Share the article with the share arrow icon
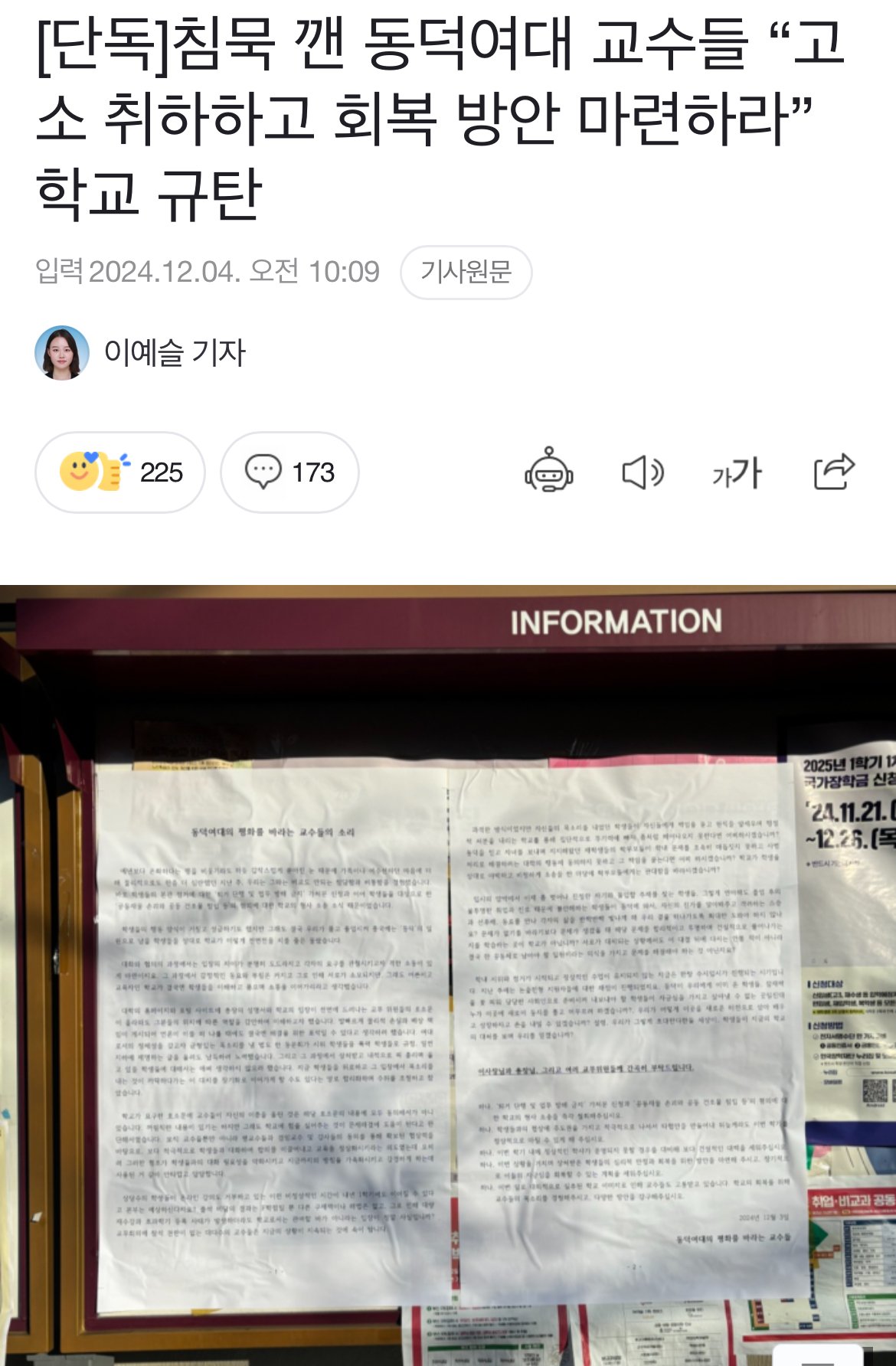Viewport: 896px width, 1366px height. click(x=832, y=475)
